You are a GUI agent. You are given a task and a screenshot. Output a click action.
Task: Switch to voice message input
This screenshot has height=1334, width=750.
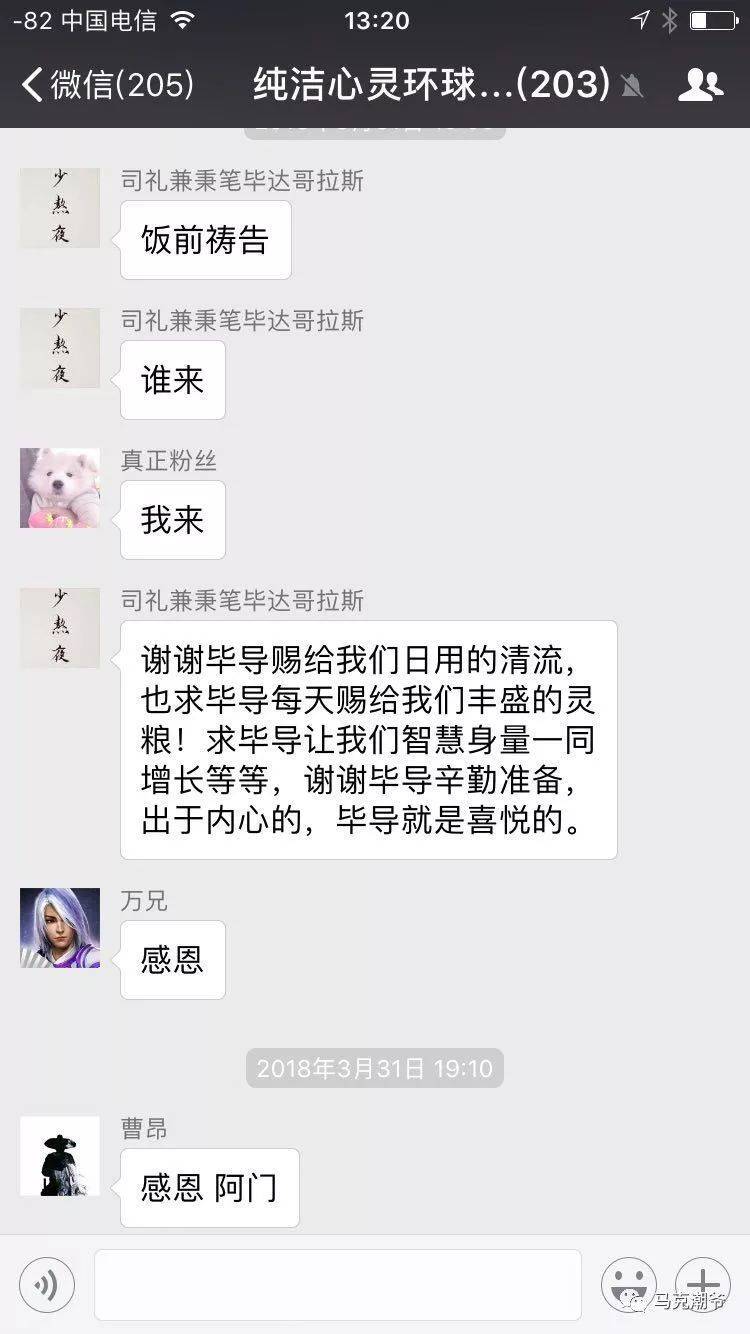[x=46, y=1284]
